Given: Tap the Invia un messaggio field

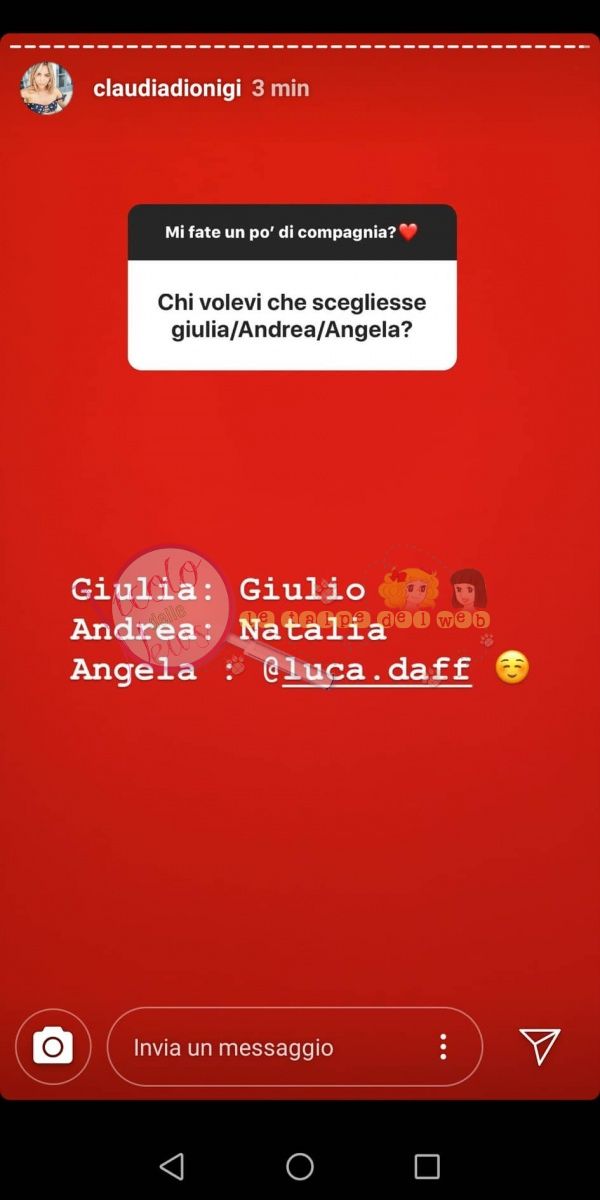Looking at the screenshot, I should [270, 1047].
